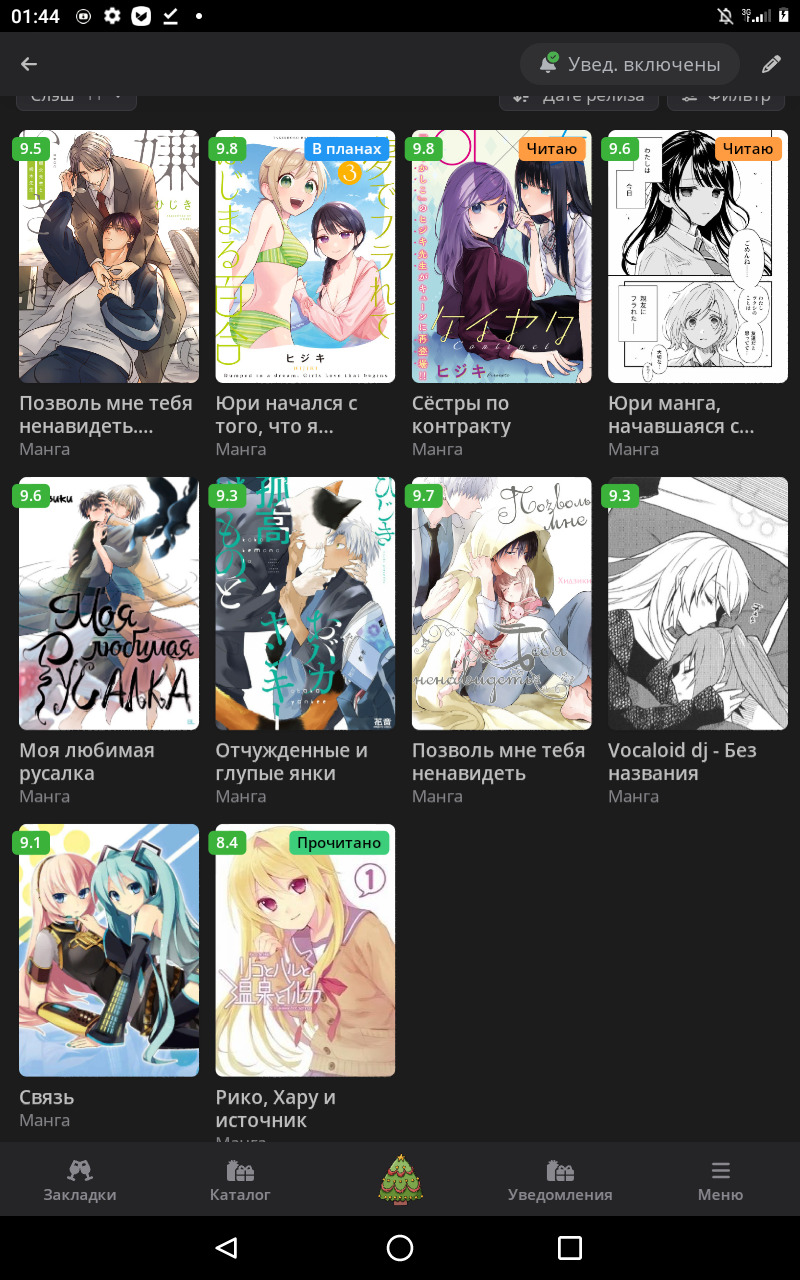Open manga Моя любимая русалка
The image size is (800, 1280).
point(109,604)
